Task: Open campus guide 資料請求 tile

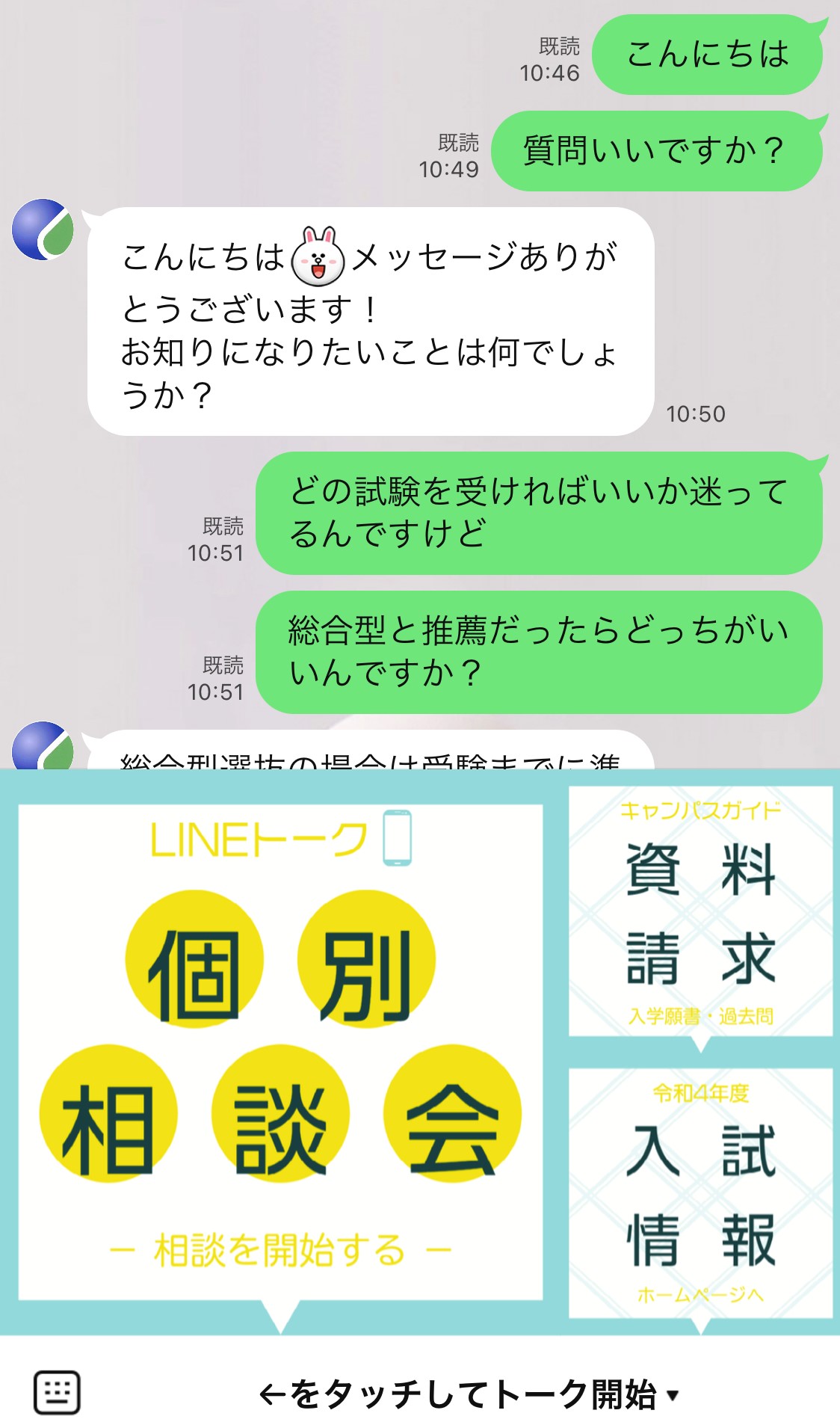Action: click(700, 911)
